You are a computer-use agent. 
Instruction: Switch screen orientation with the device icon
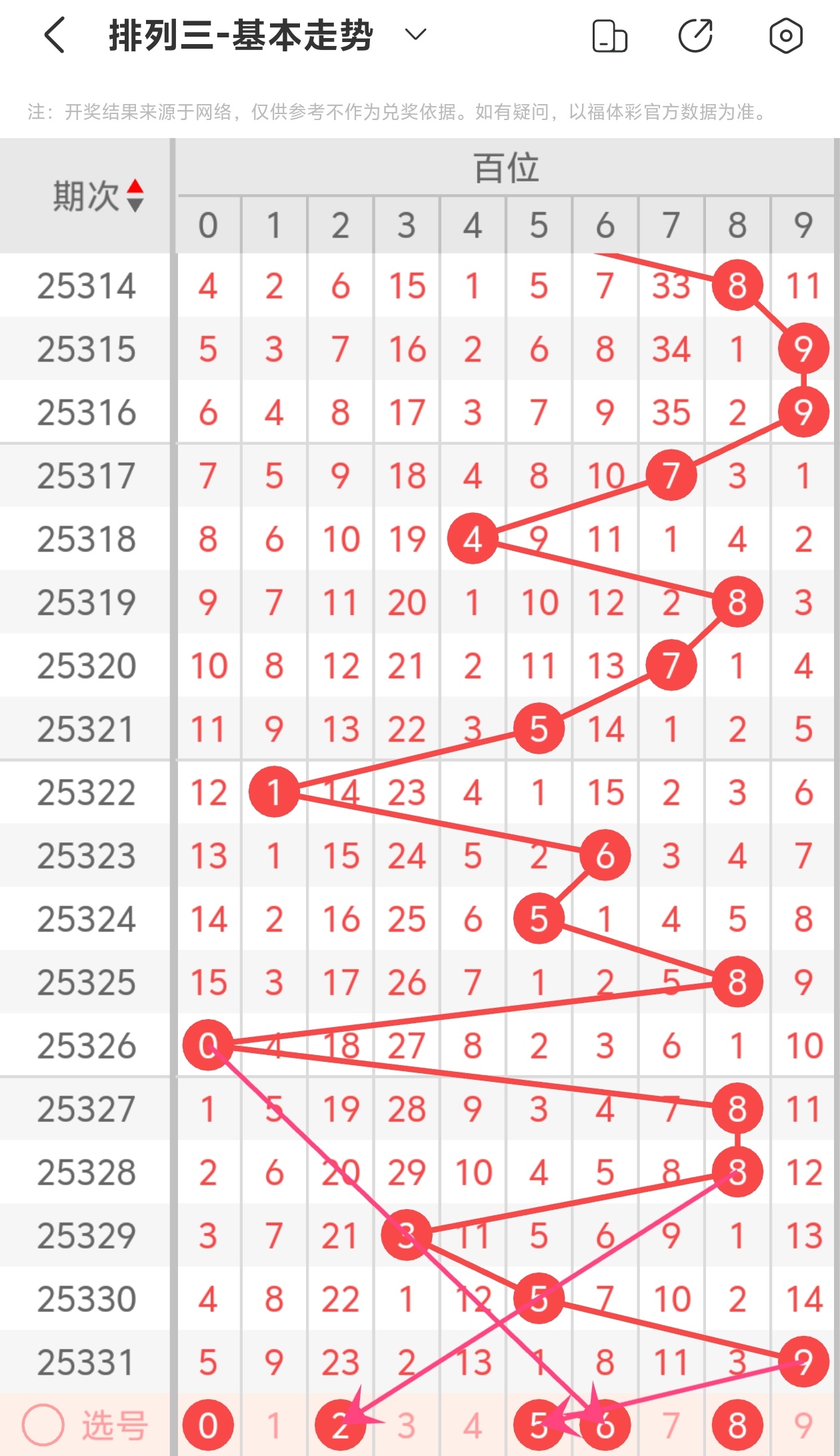[609, 36]
